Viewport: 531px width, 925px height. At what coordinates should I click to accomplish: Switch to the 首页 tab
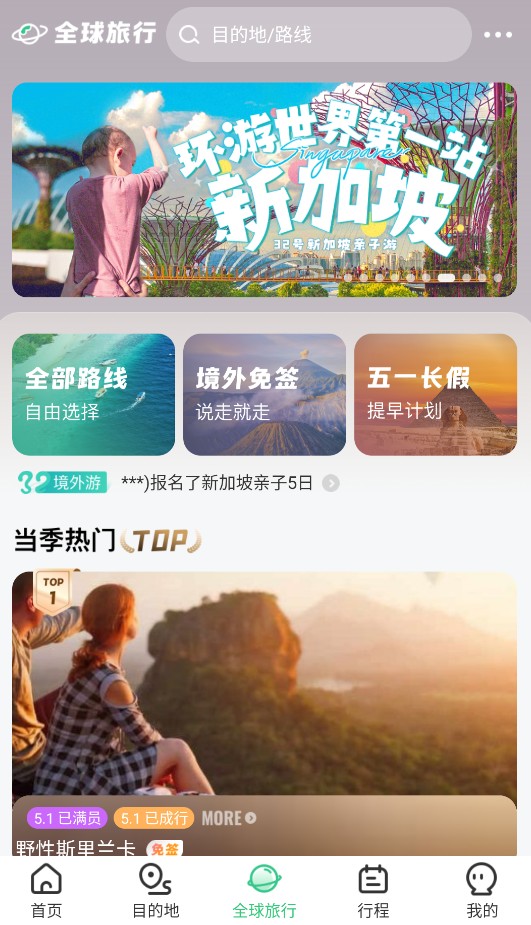(46, 890)
